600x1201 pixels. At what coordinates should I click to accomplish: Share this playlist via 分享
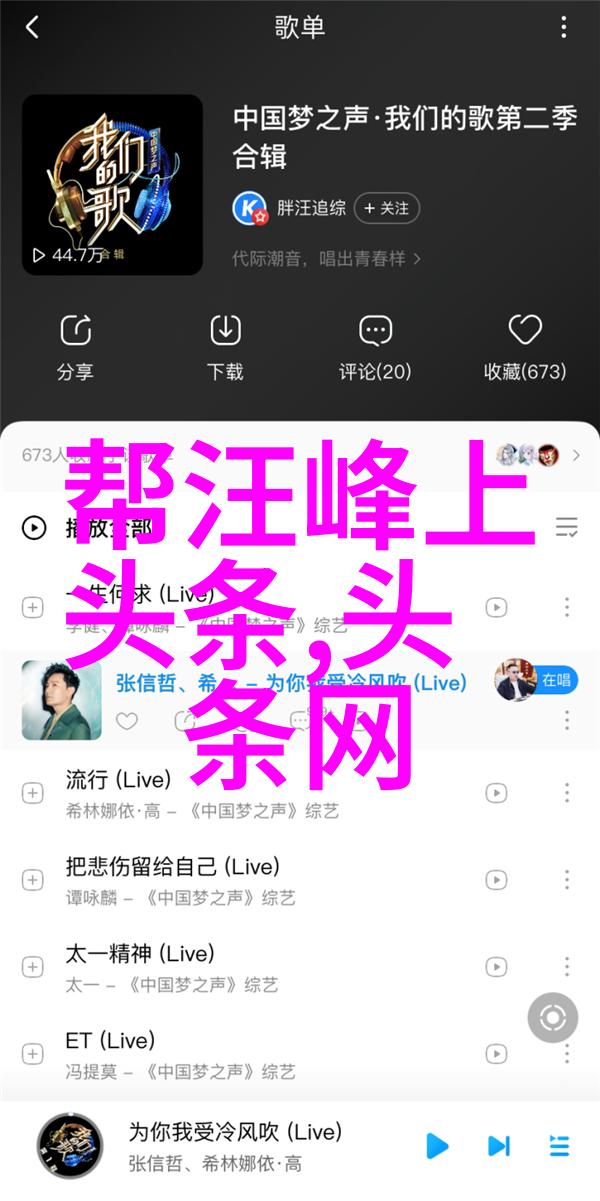(x=75, y=347)
